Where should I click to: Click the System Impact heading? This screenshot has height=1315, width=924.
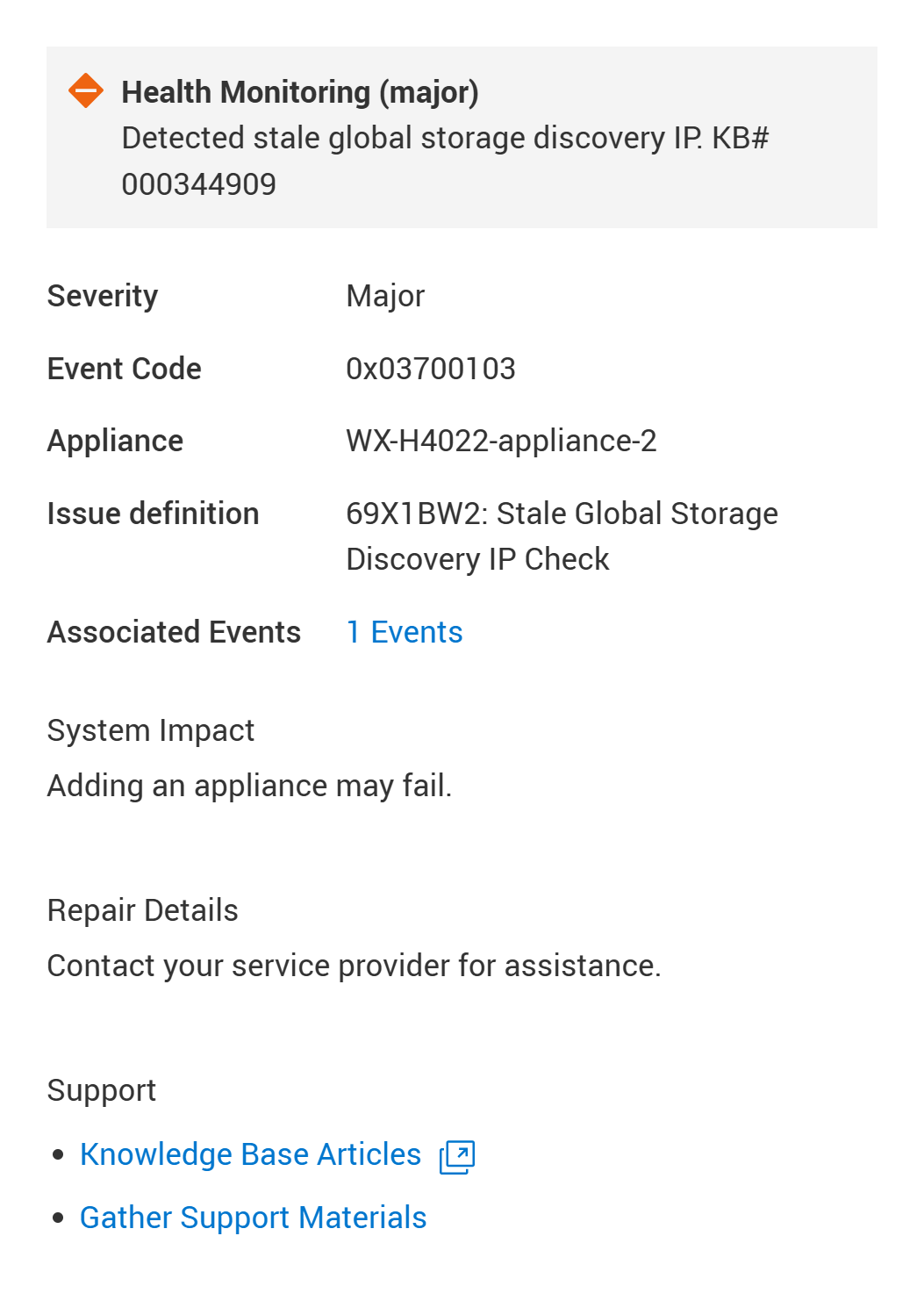click(x=150, y=730)
